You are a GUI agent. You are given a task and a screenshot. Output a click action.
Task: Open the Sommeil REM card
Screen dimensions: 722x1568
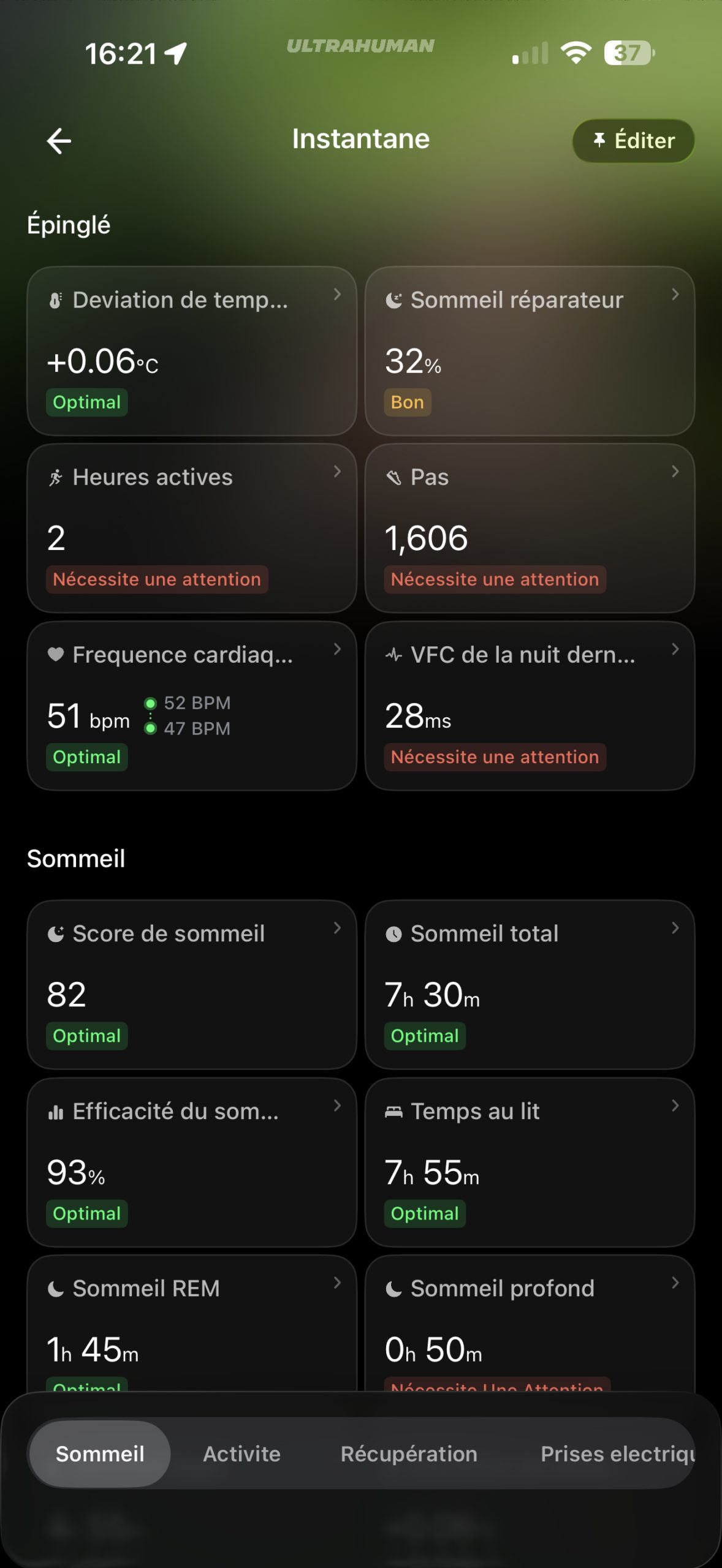pyautogui.click(x=192, y=1323)
